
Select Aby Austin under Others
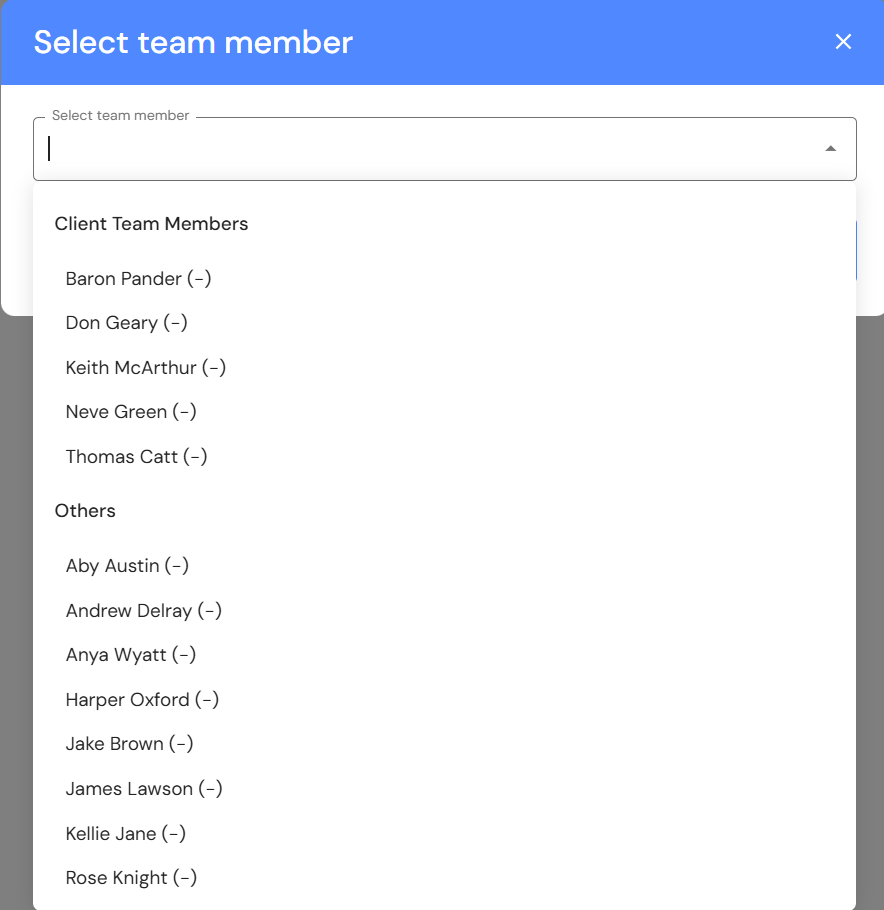[127, 566]
